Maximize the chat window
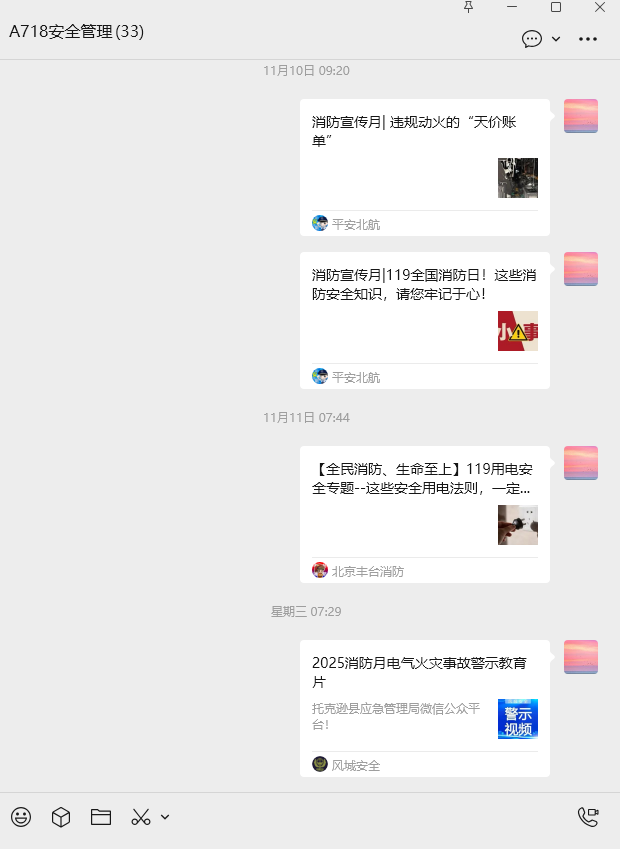The width and height of the screenshot is (620, 849). 556,7
